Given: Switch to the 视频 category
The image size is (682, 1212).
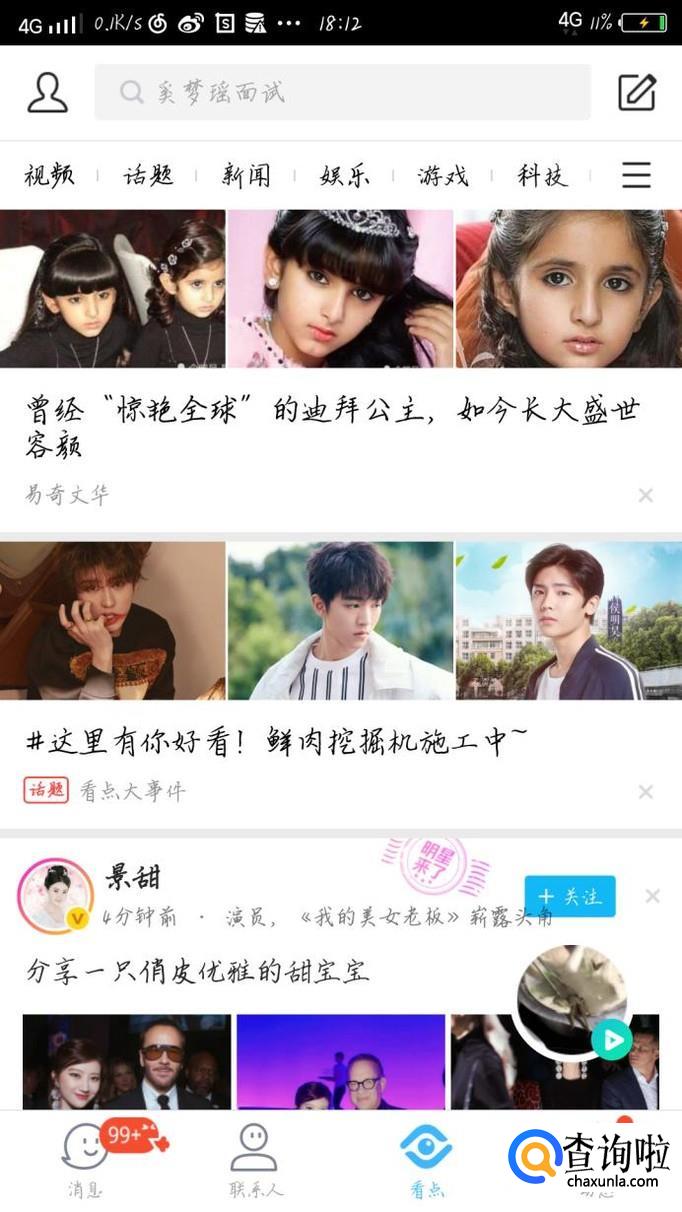Looking at the screenshot, I should 49,176.
